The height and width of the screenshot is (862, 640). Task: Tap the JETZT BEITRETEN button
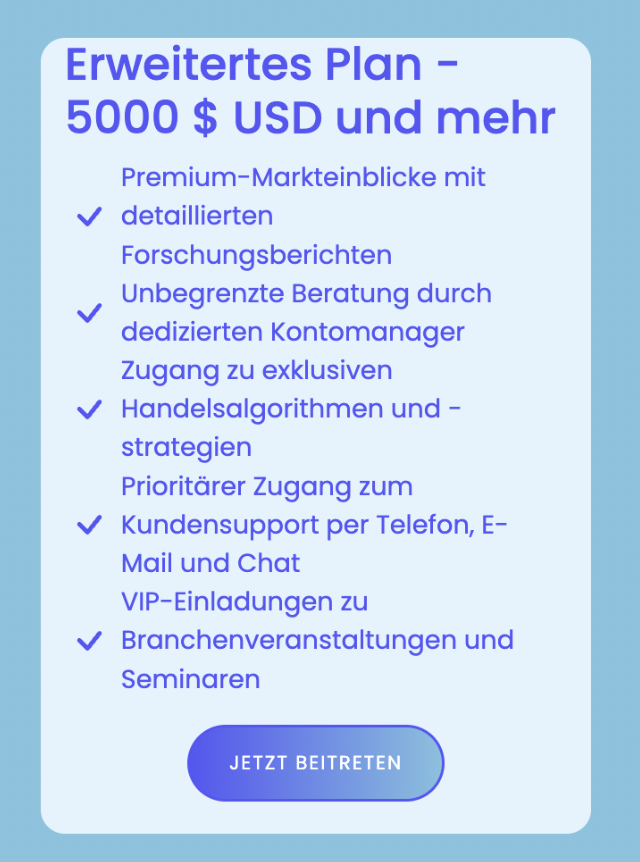(315, 763)
